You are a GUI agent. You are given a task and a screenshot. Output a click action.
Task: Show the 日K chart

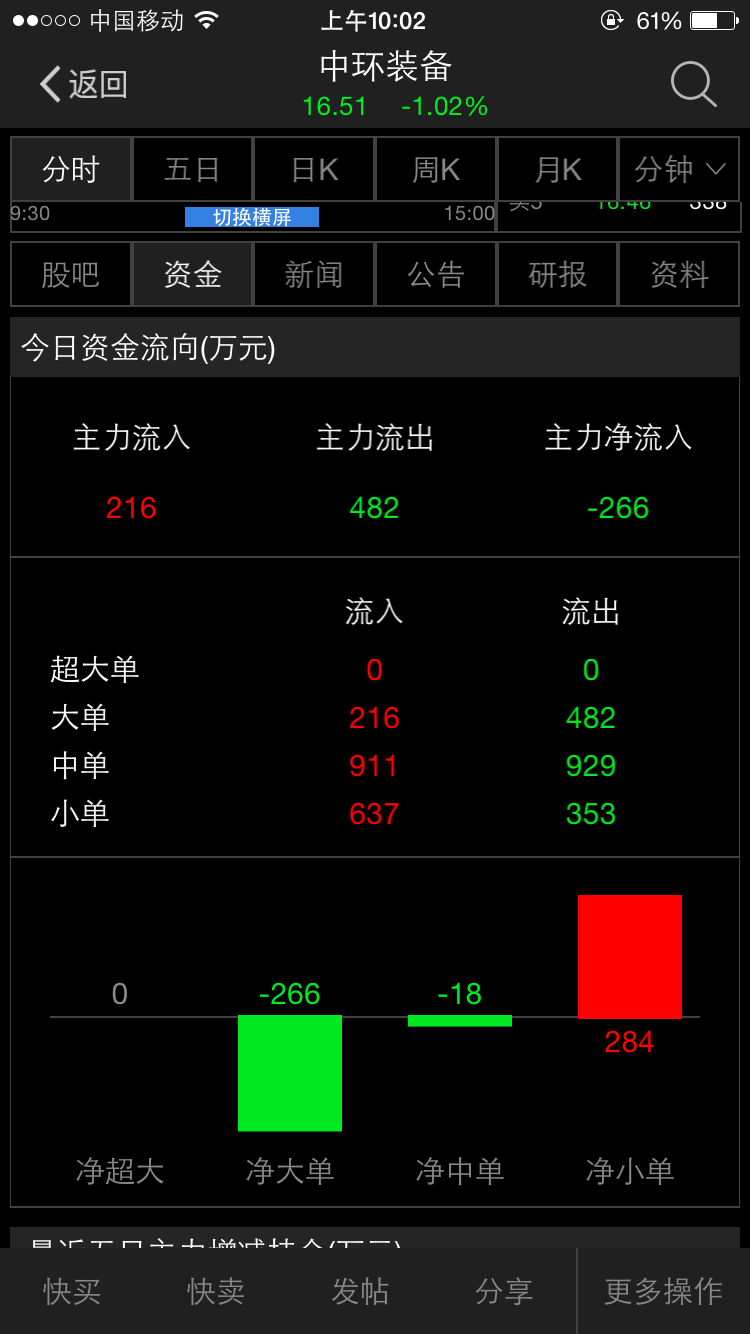pyautogui.click(x=314, y=170)
